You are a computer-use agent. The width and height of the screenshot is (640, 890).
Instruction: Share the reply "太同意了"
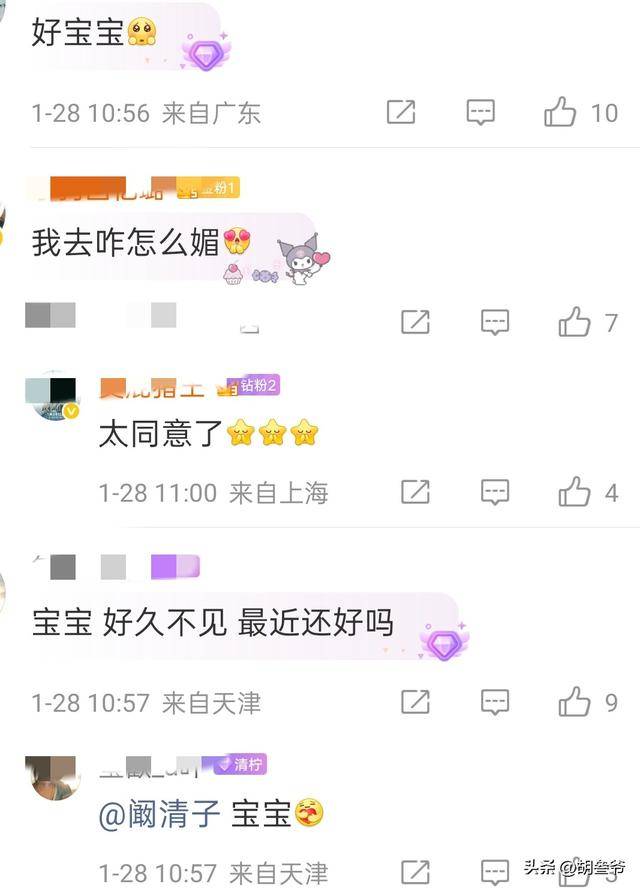click(x=415, y=492)
